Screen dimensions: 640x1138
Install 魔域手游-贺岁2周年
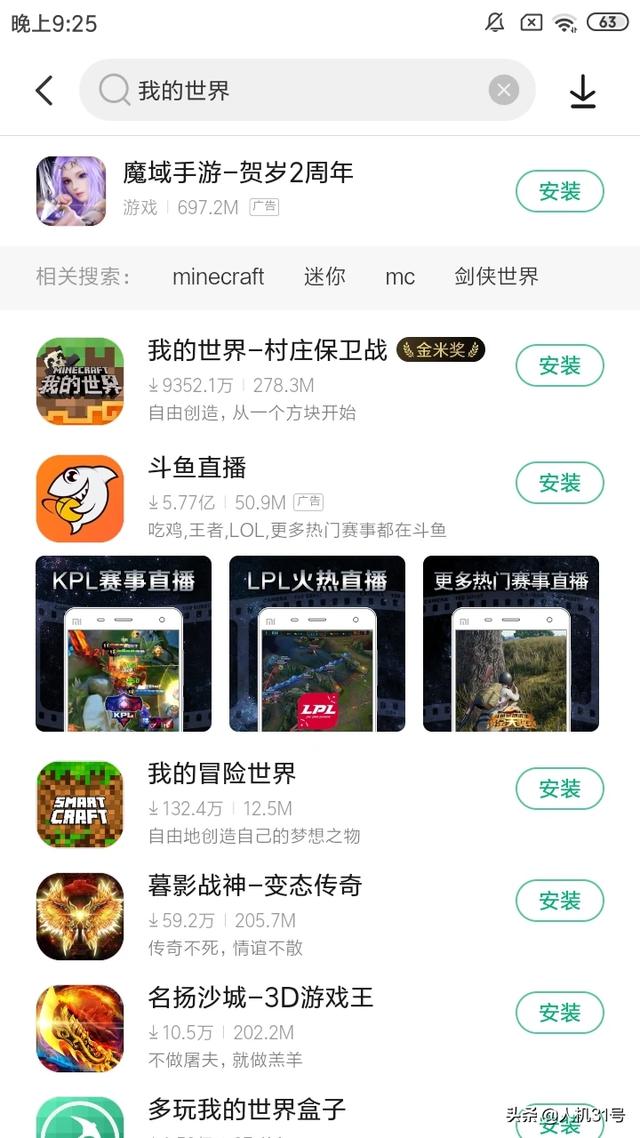(x=559, y=191)
